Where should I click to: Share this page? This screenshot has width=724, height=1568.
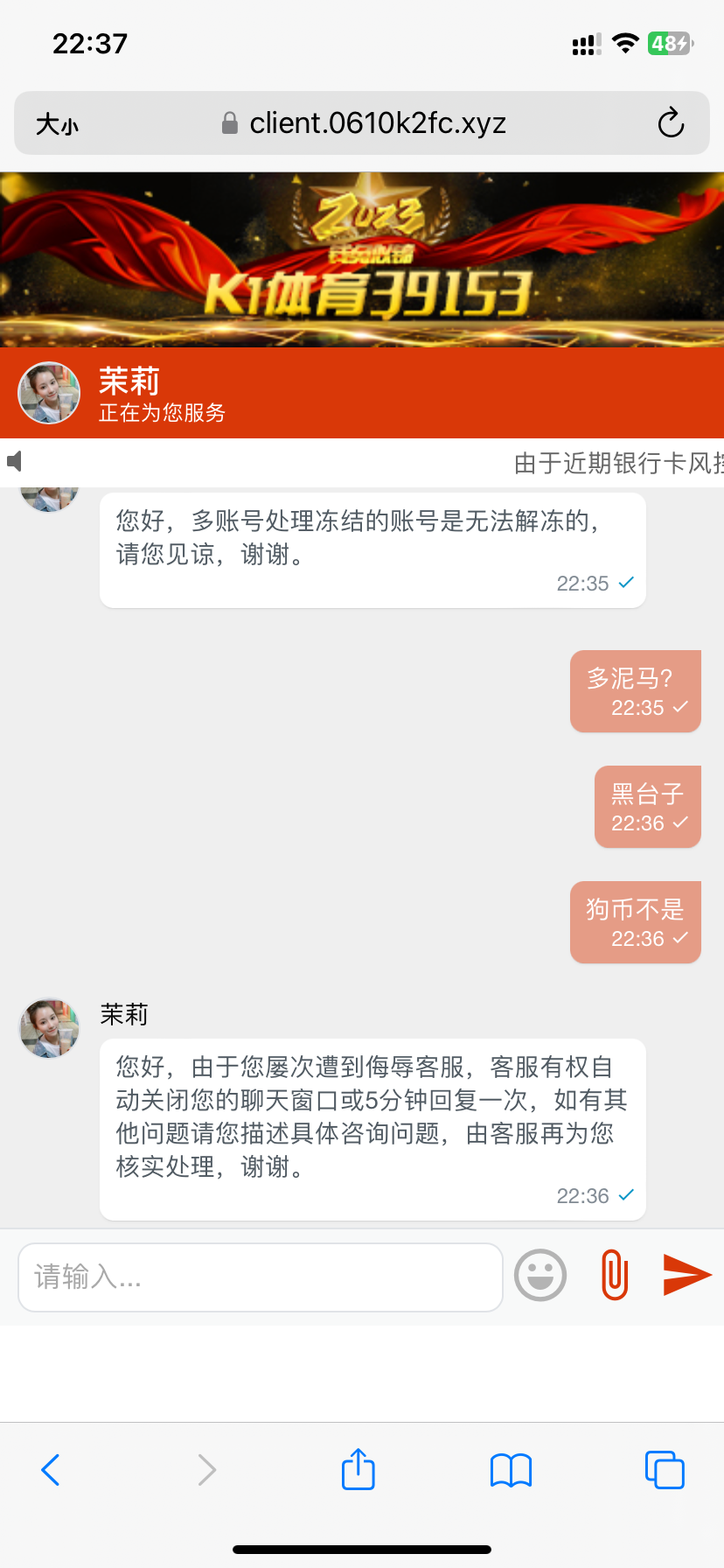(x=359, y=1469)
